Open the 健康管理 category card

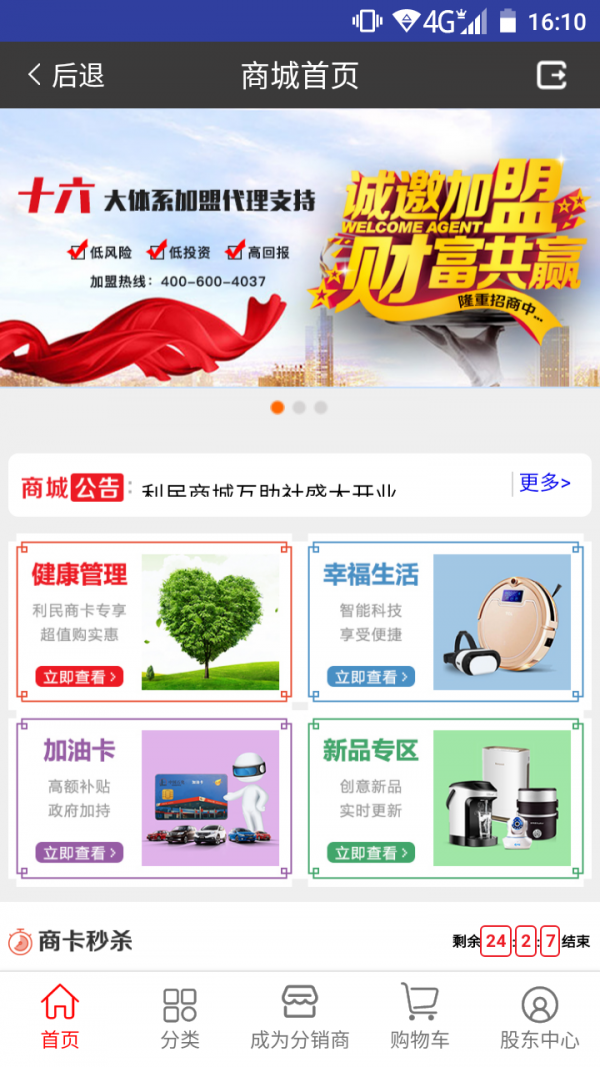153,621
